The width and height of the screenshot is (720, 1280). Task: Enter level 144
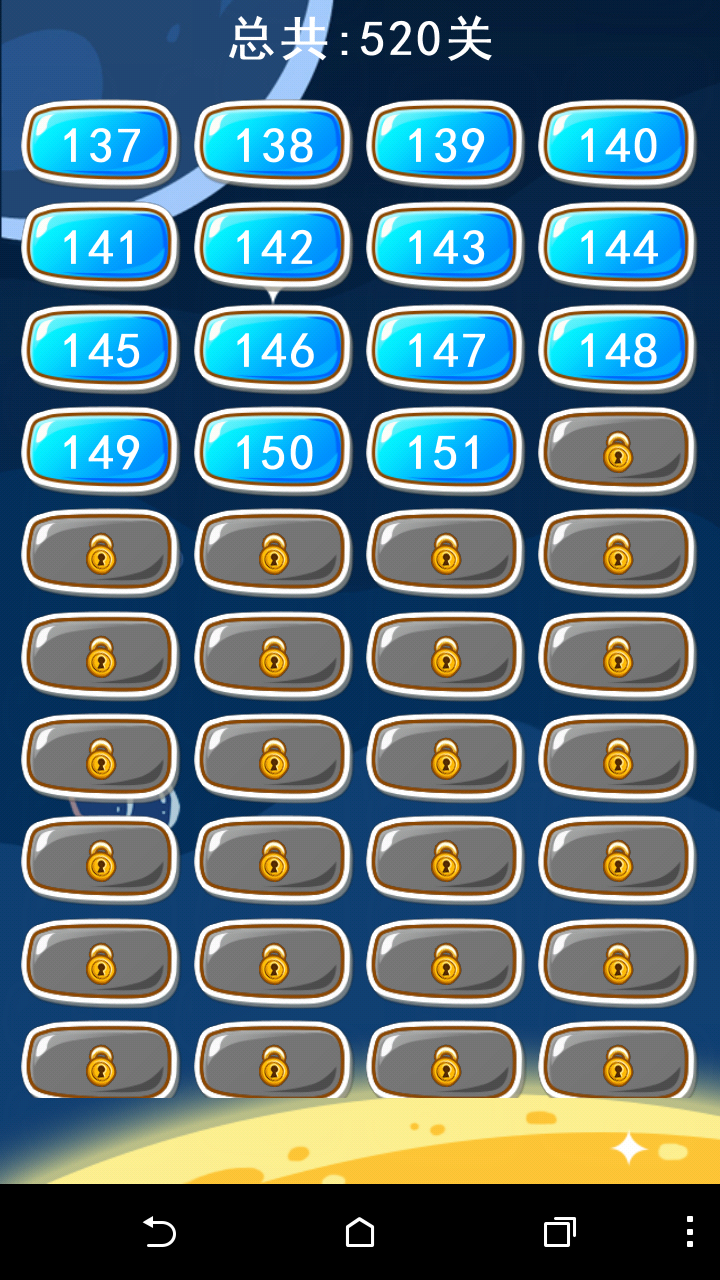pyautogui.click(x=617, y=247)
